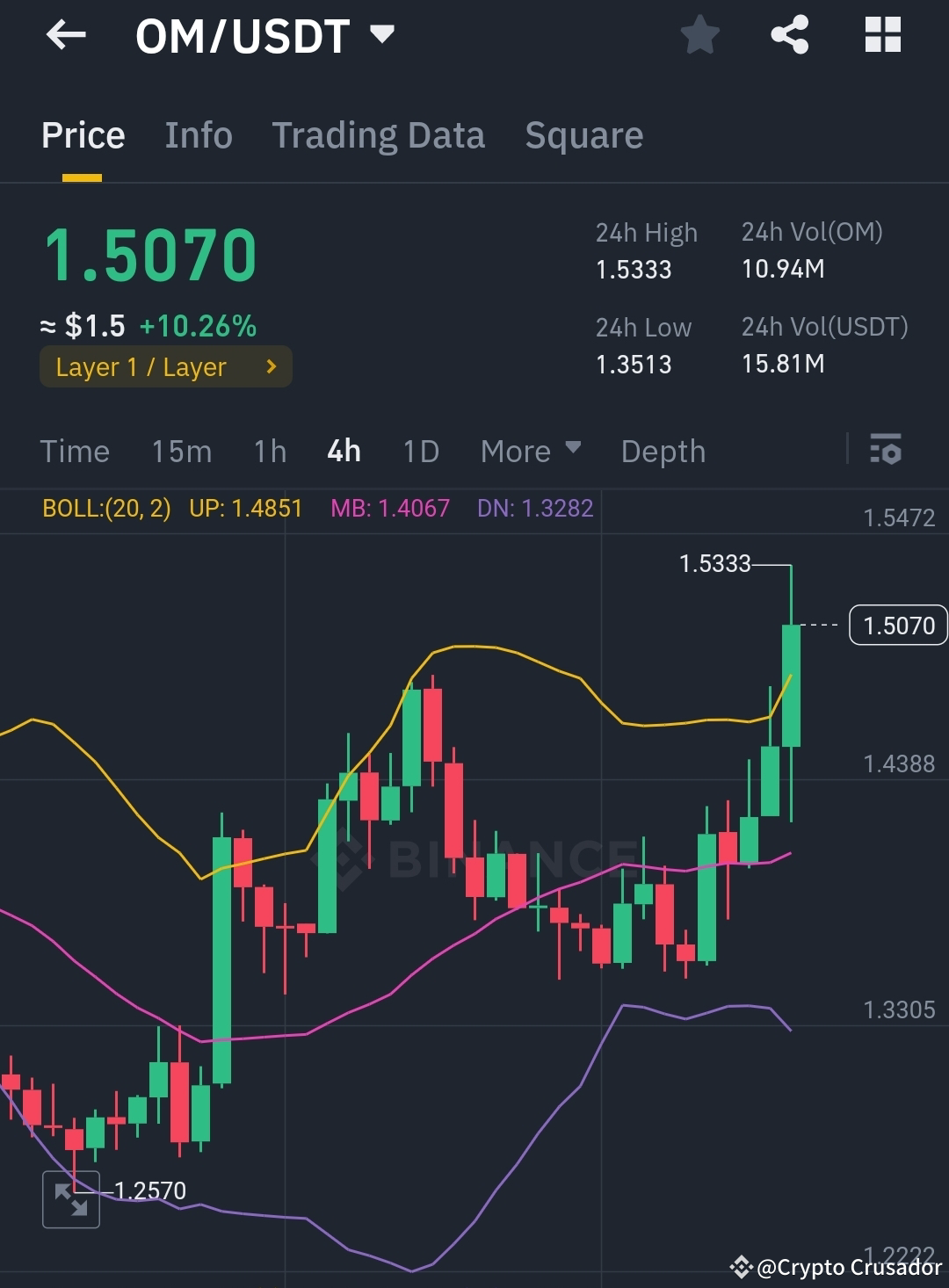
Task: Open the Trading Data tab
Action: [x=379, y=134]
